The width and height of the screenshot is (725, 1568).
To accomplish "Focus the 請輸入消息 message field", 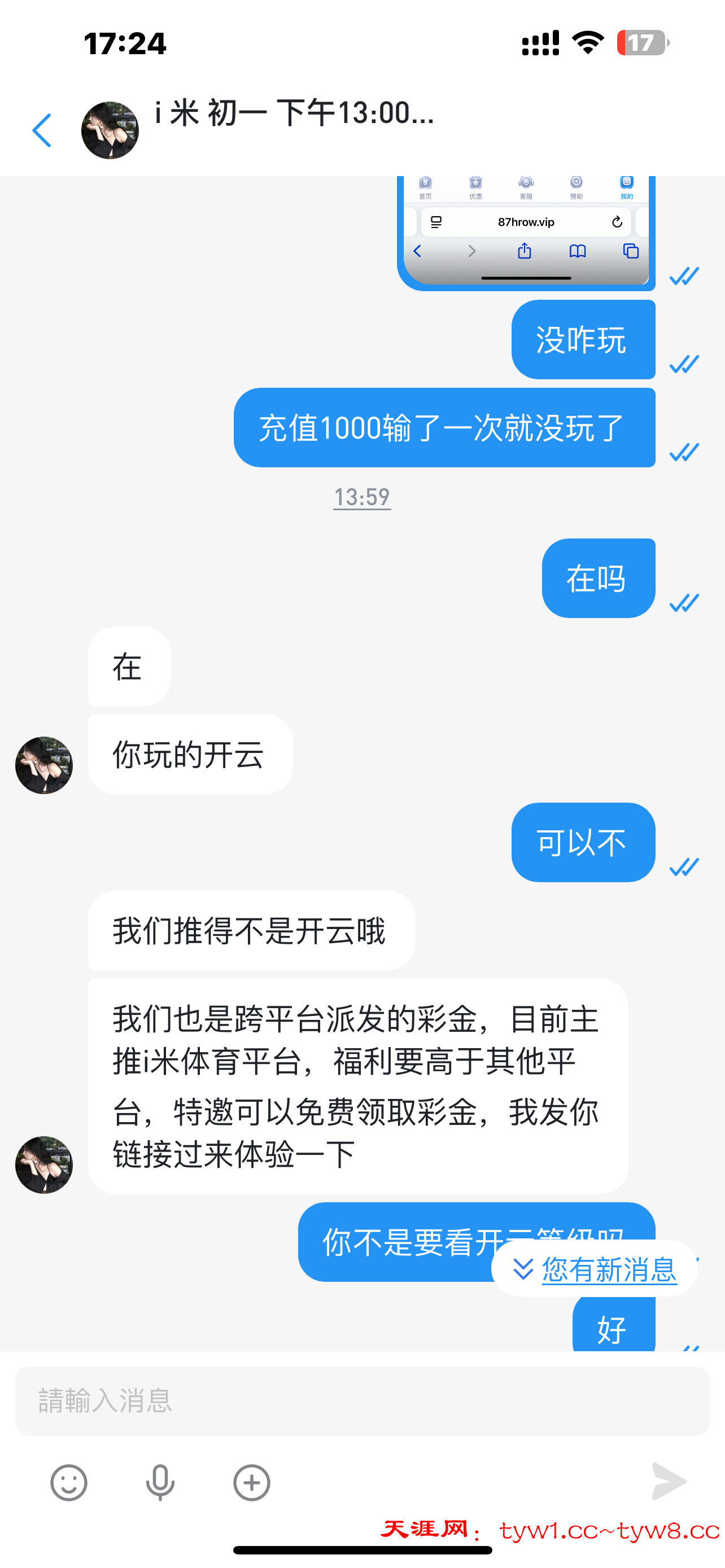I will [x=361, y=1400].
